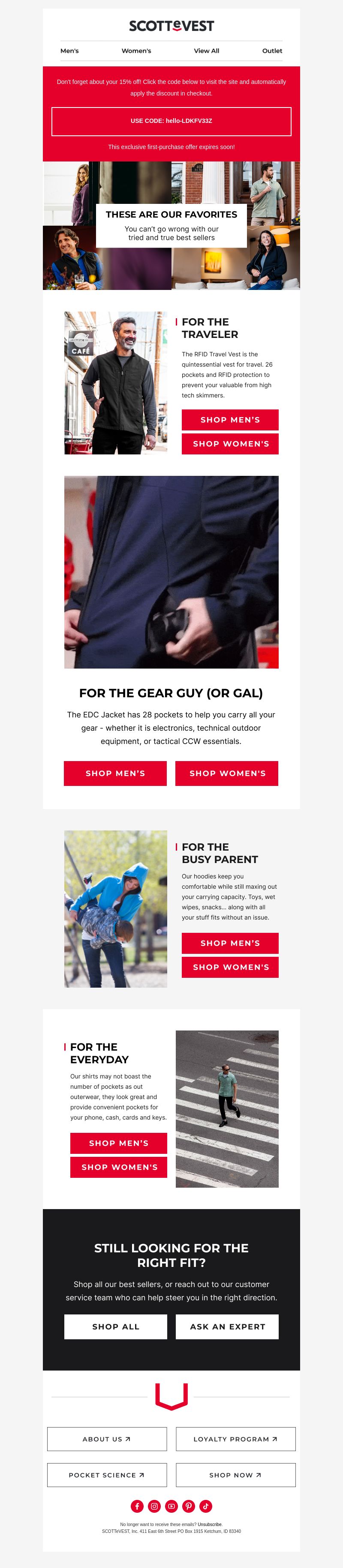
Task: Shop Men's EDC Jacket
Action: [x=115, y=773]
